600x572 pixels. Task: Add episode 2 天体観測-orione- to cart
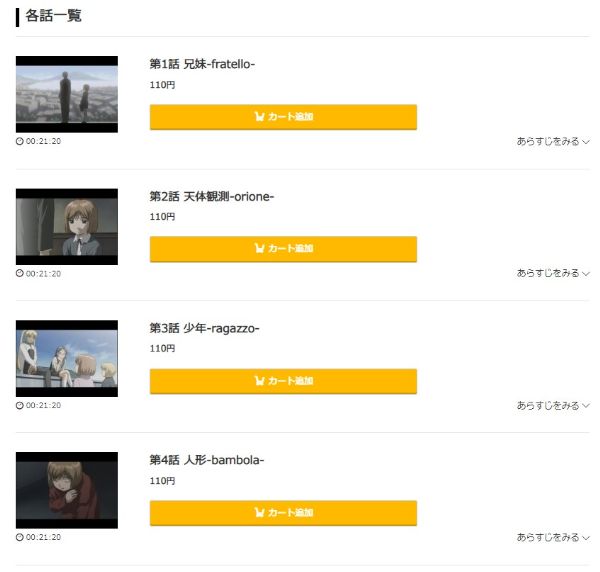click(283, 249)
